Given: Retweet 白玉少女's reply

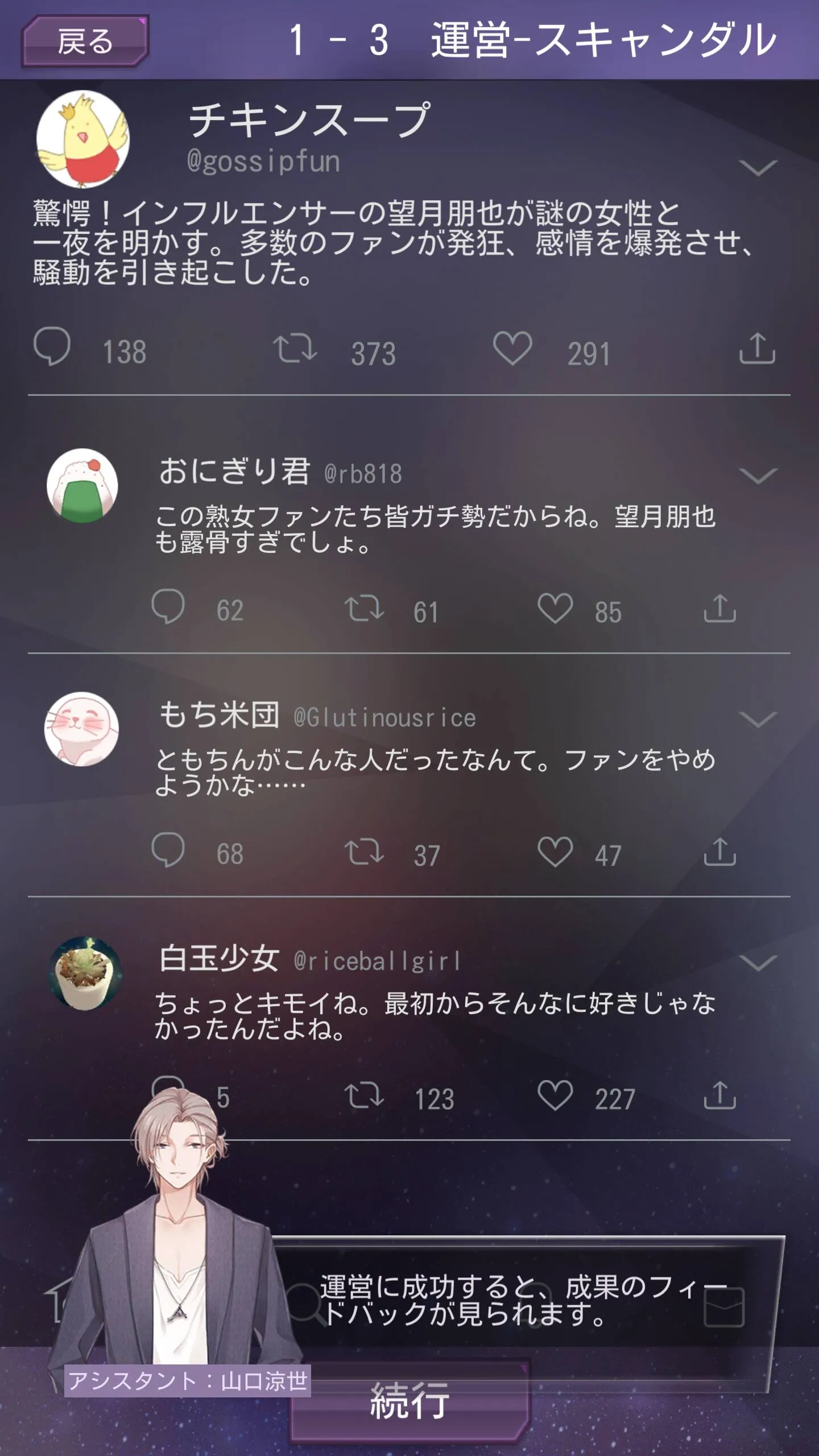Looking at the screenshot, I should point(364,1095).
